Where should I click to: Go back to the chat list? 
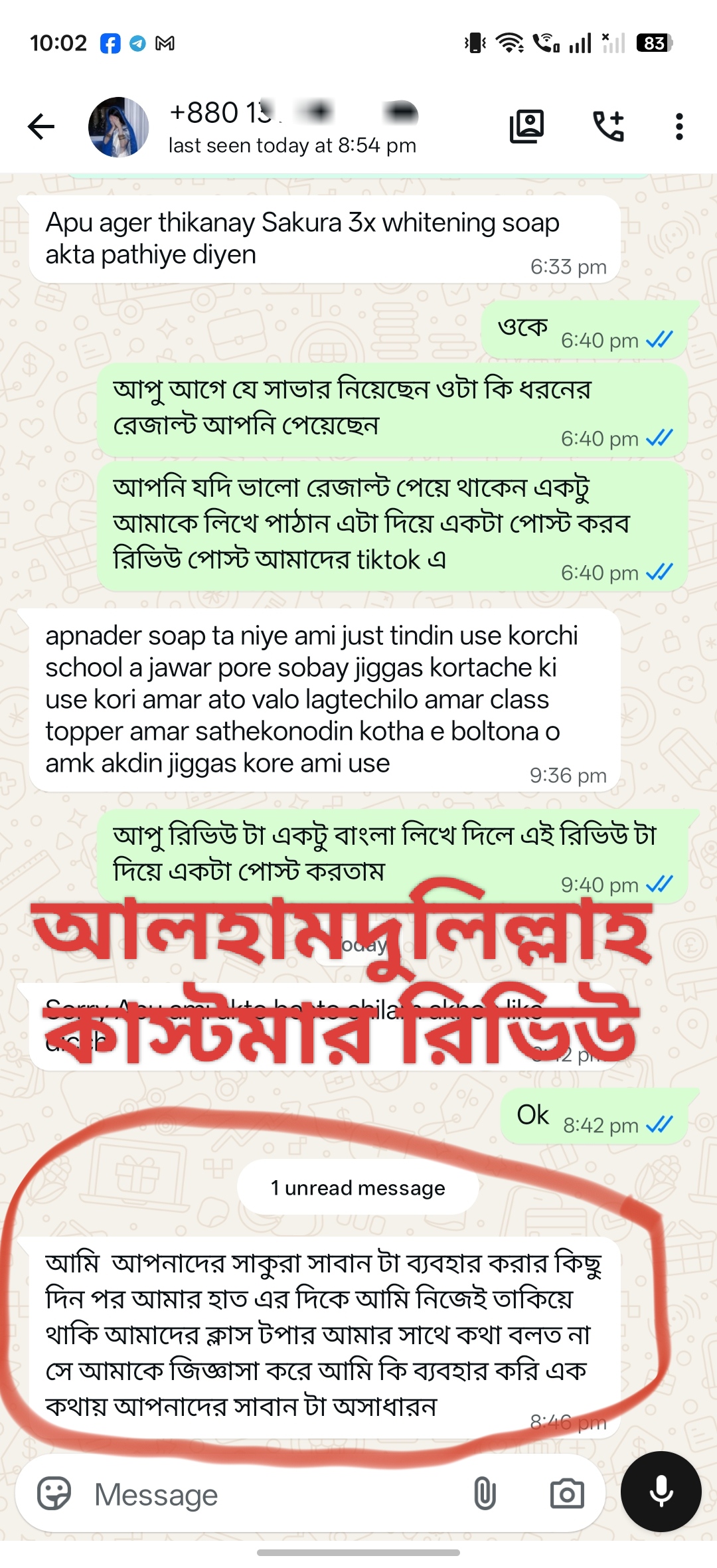click(41, 126)
